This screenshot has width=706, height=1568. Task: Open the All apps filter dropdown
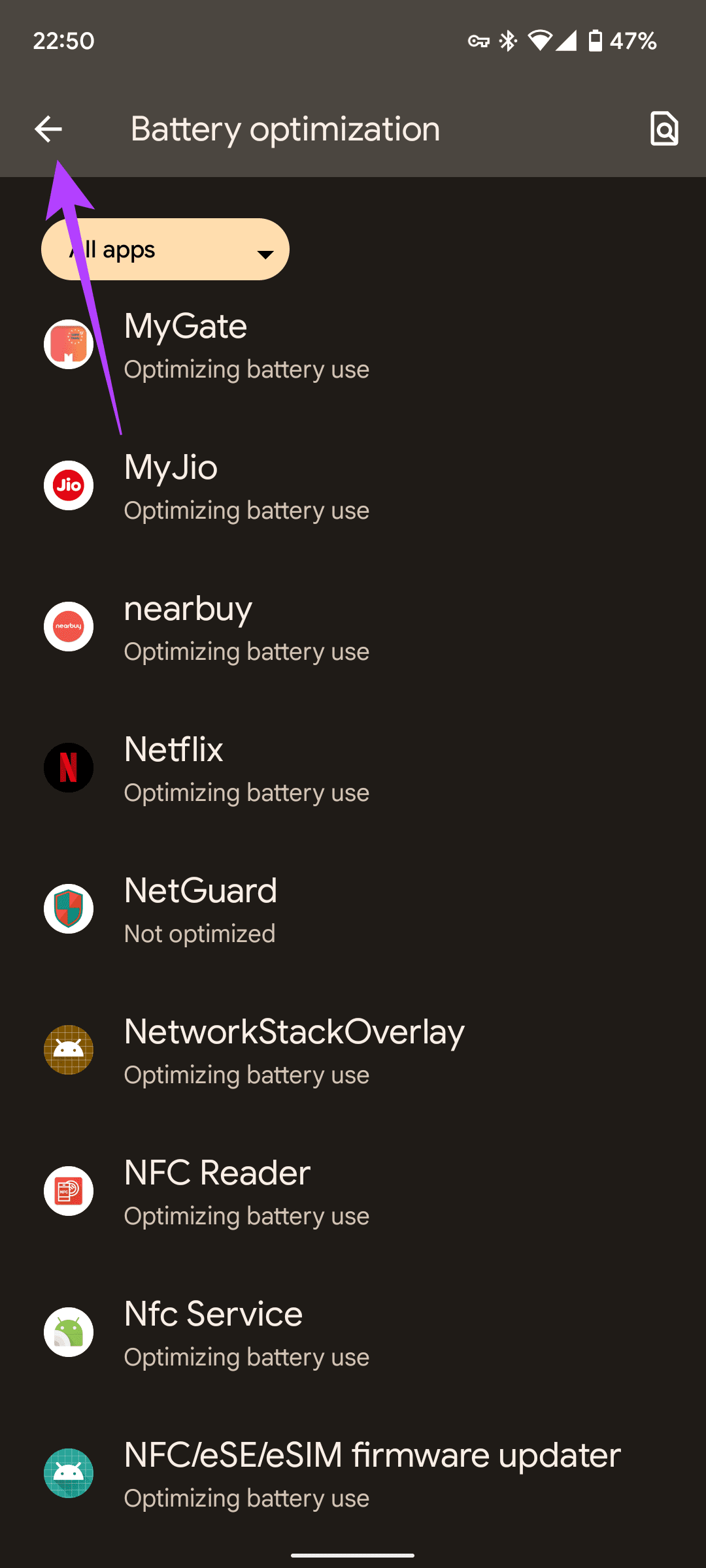click(x=163, y=249)
